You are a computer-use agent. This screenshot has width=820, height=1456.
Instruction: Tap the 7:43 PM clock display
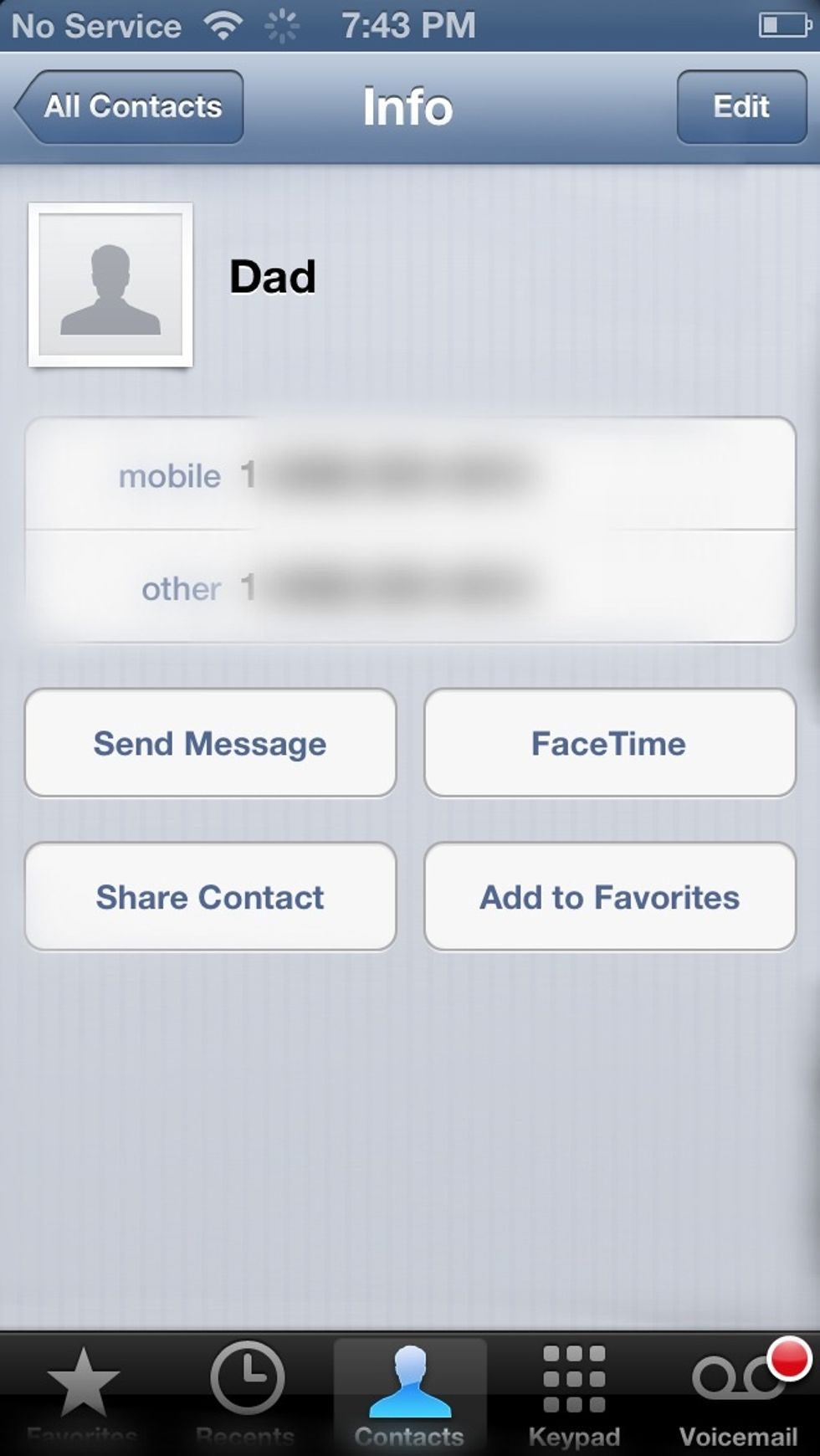point(407,25)
